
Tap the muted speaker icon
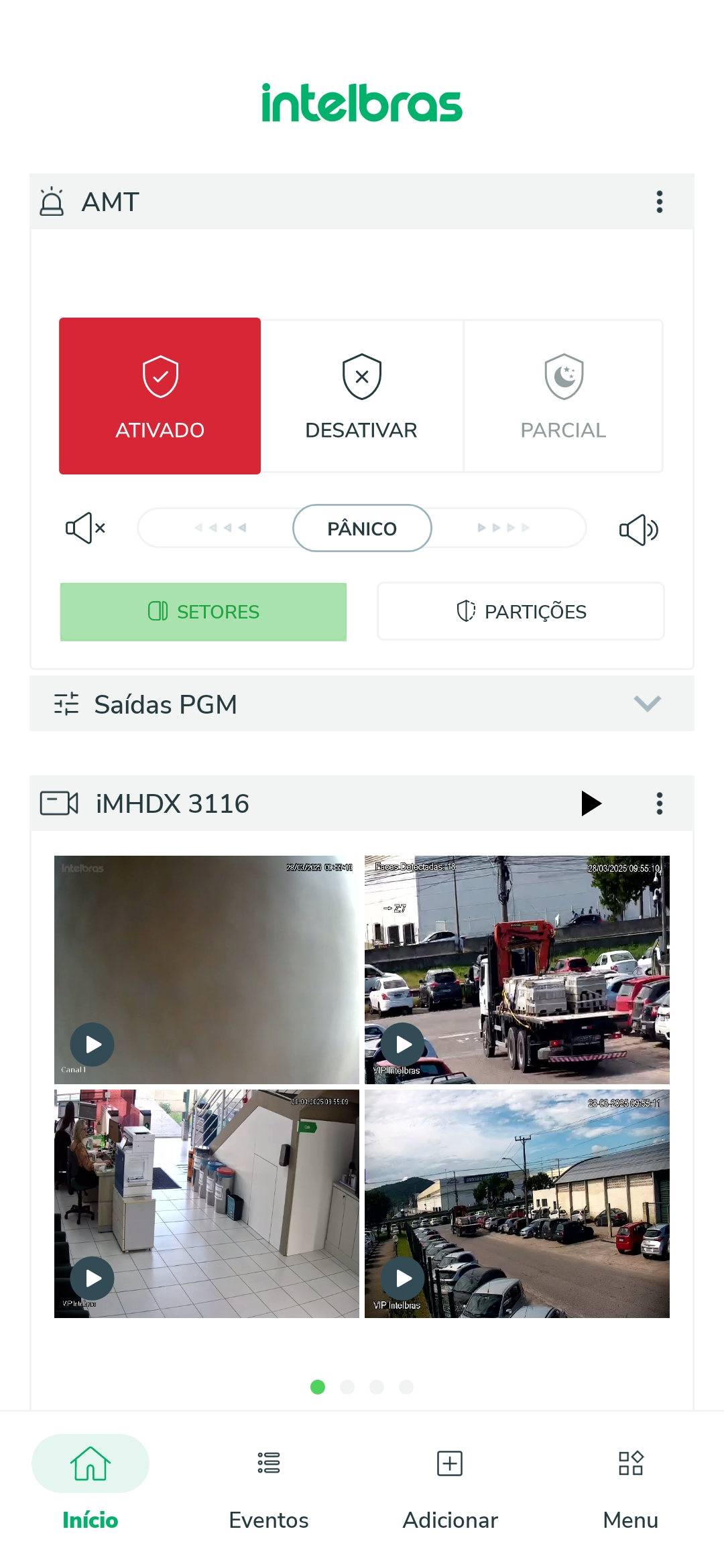86,528
